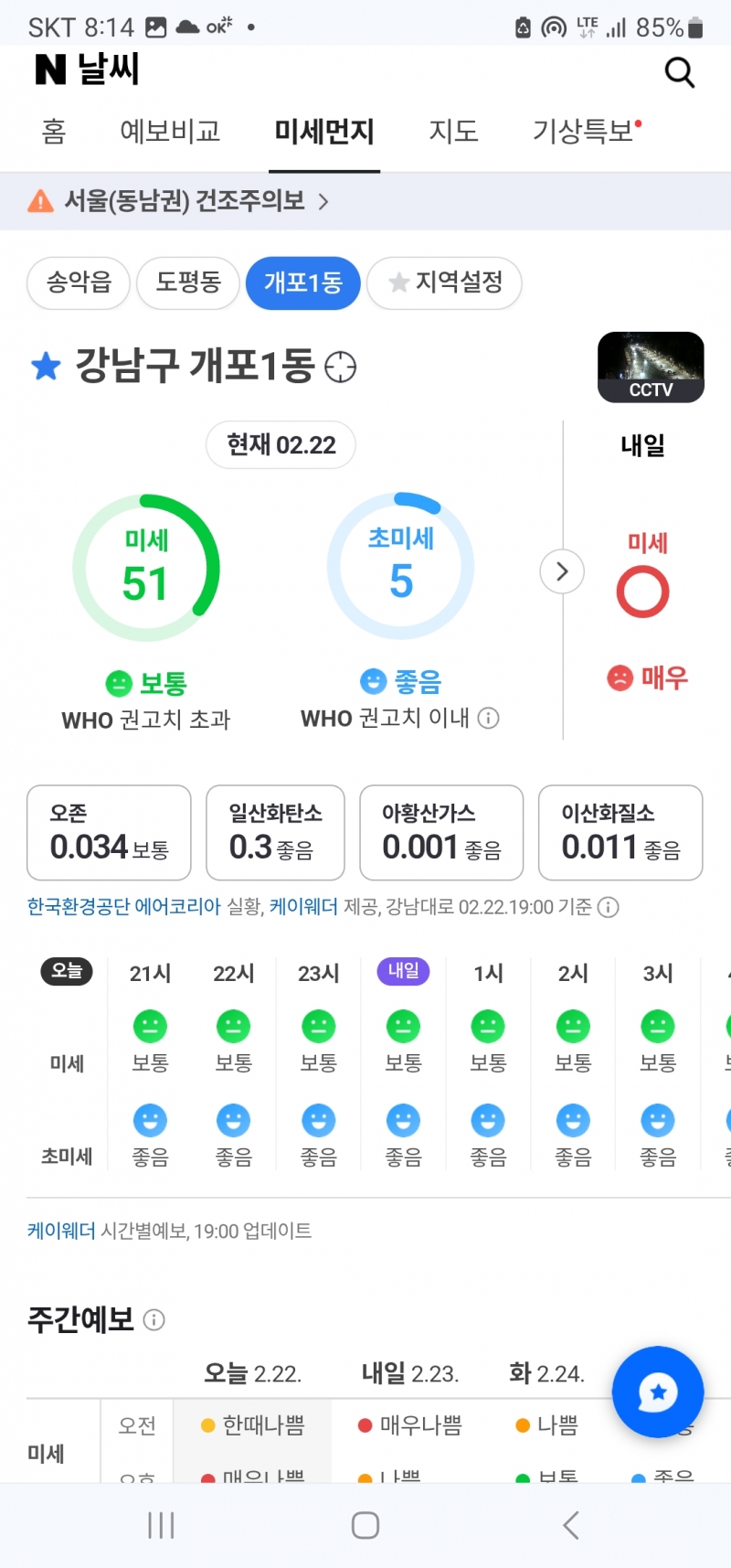Open the search magnifier icon
This screenshot has height=1568, width=731.
click(679, 72)
